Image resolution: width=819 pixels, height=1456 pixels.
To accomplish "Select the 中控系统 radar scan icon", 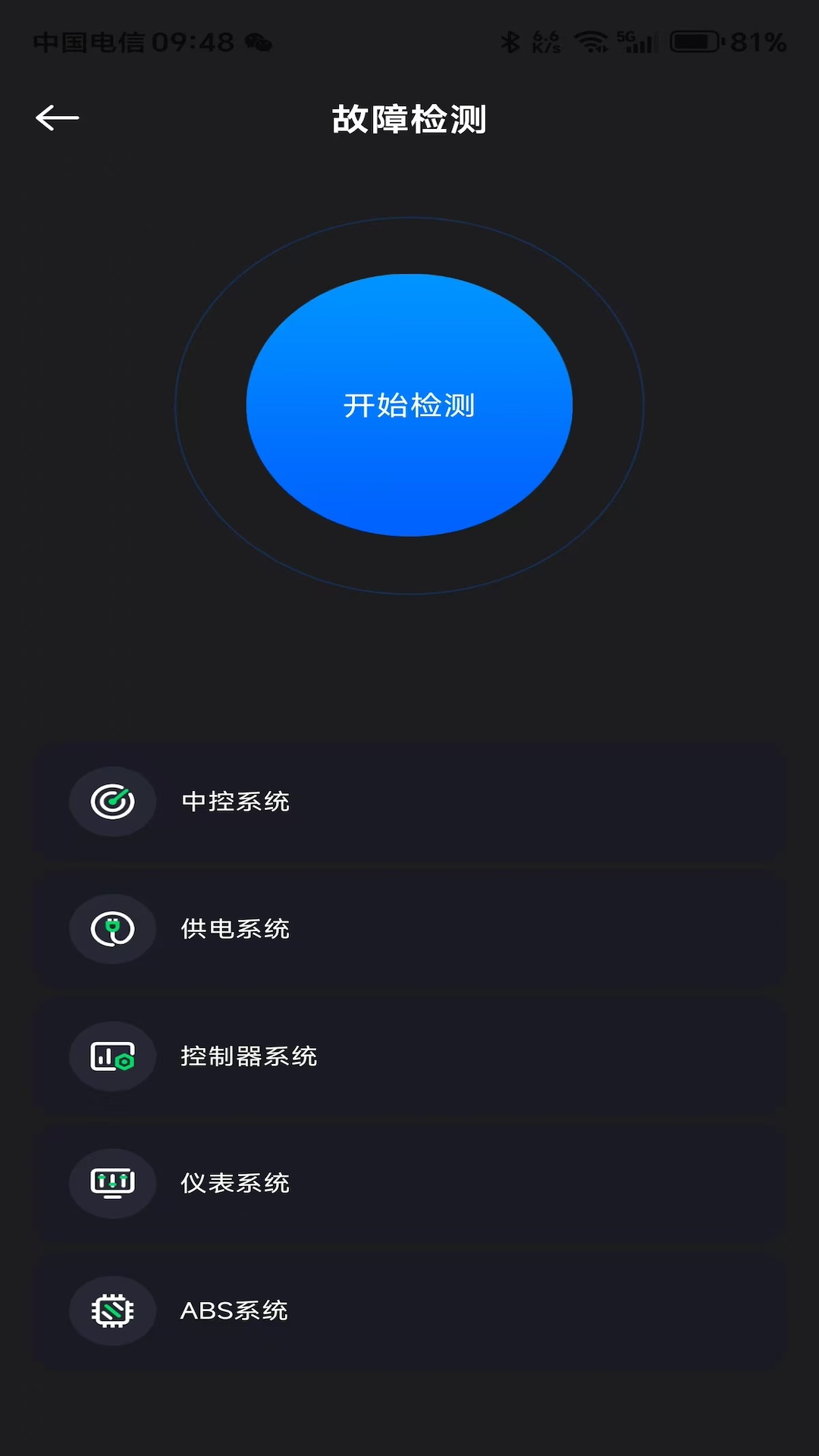I will [x=112, y=801].
